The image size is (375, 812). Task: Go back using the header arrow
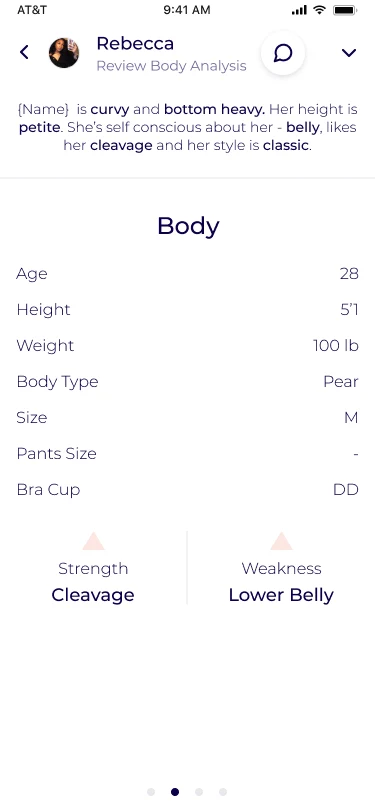click(24, 52)
